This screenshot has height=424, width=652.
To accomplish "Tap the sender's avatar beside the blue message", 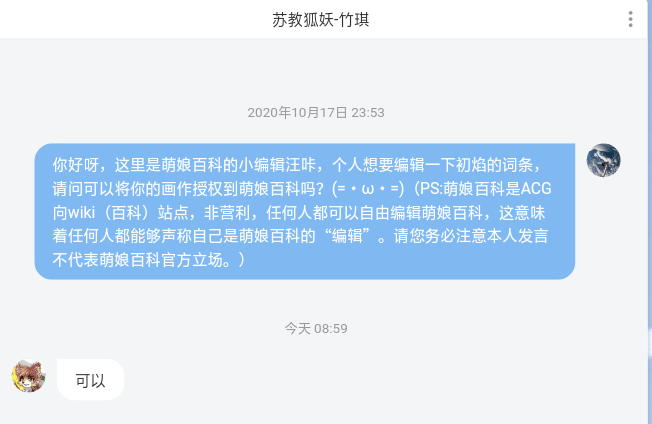I will pos(603,160).
